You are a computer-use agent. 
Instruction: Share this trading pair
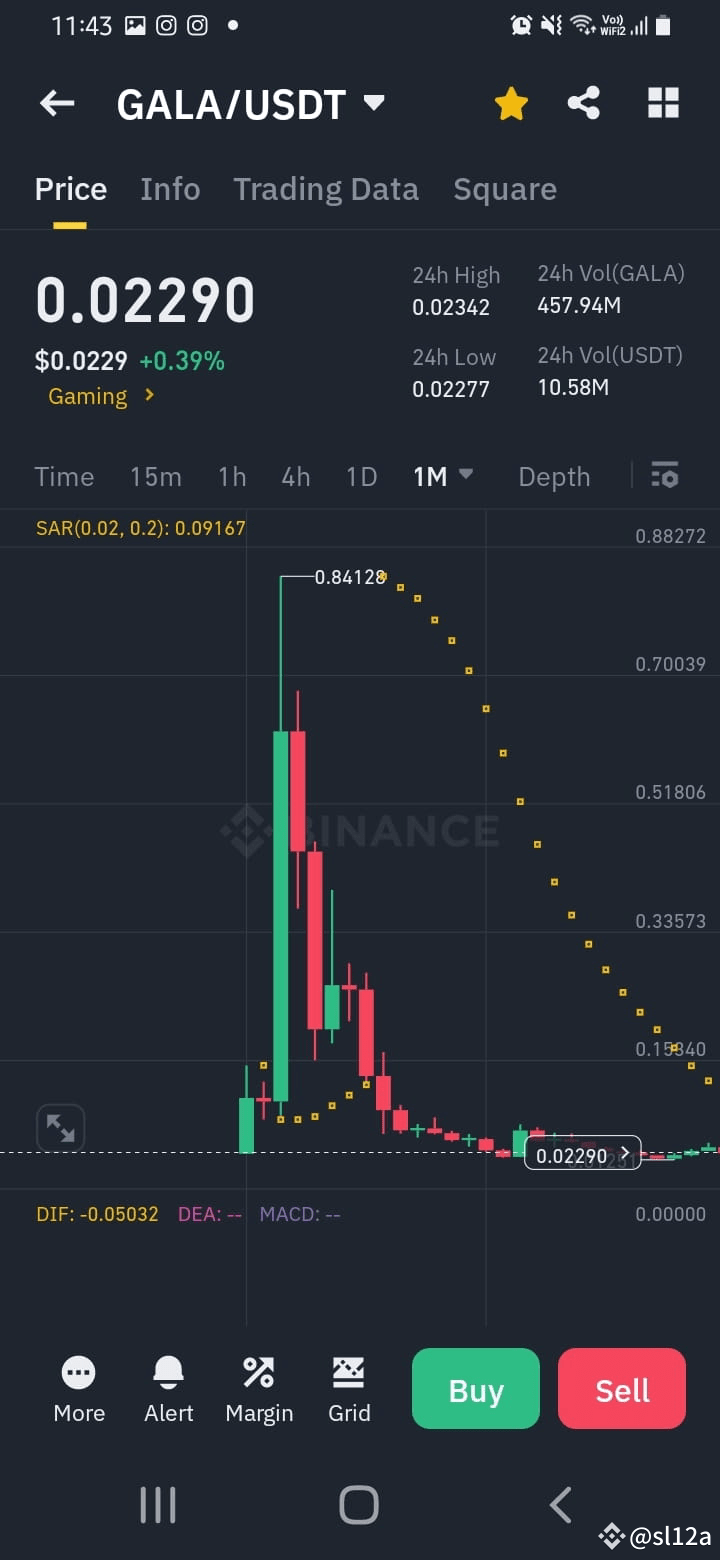pos(583,103)
